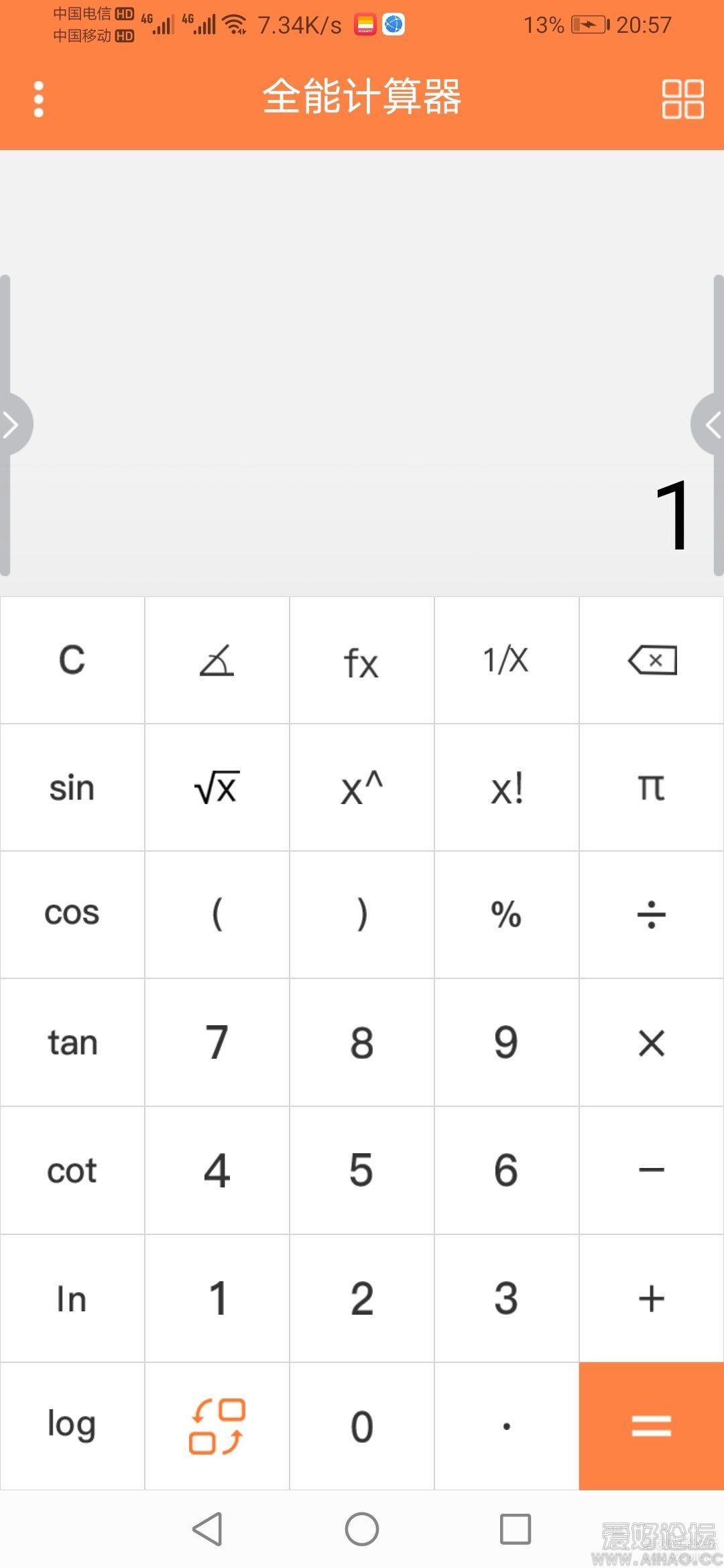Select the sin function
The width and height of the screenshot is (724, 1568).
[x=72, y=788]
